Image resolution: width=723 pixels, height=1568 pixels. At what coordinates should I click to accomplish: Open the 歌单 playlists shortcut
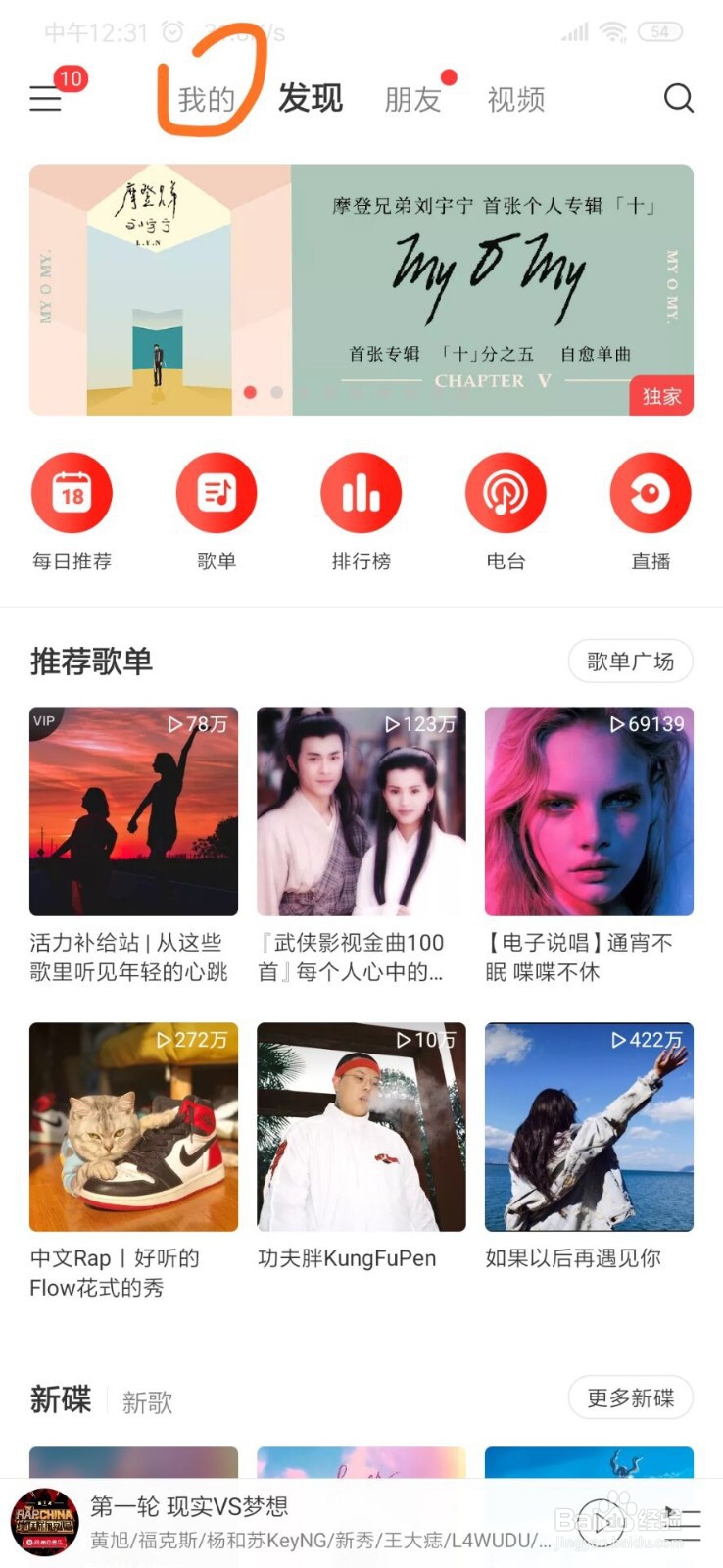(217, 494)
